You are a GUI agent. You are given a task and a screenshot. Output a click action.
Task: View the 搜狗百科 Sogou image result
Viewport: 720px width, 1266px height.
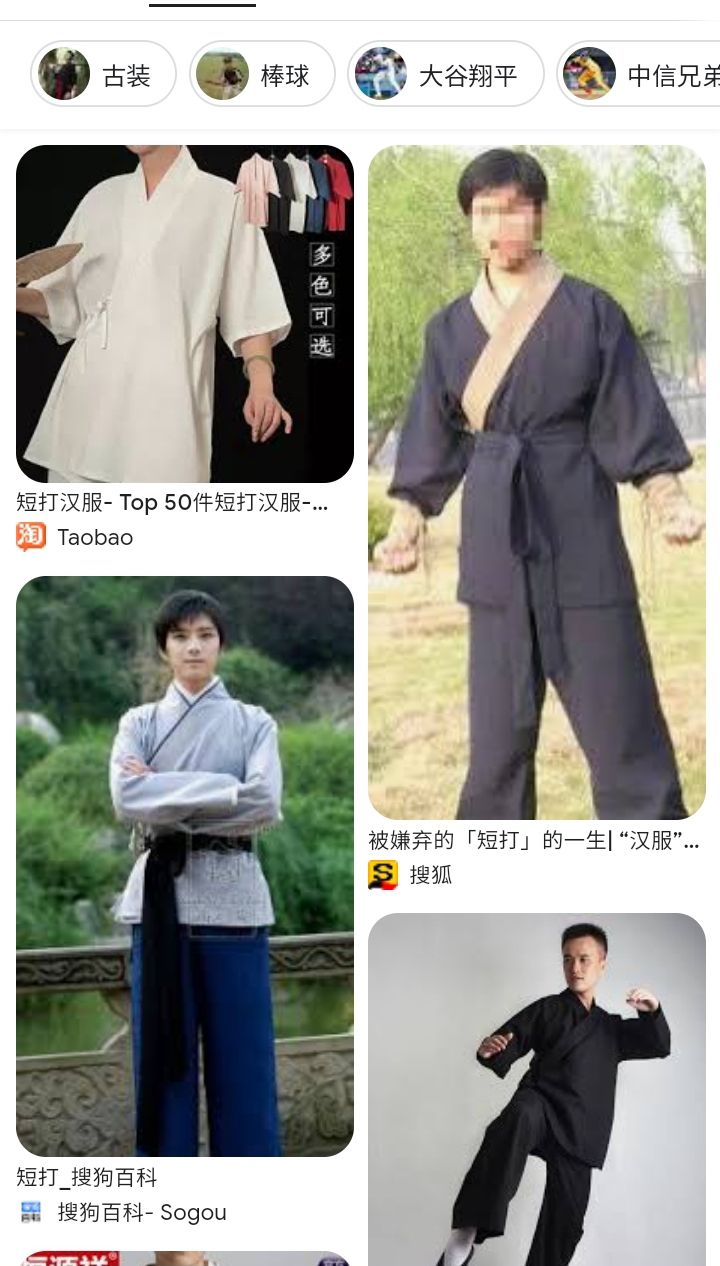(x=185, y=866)
